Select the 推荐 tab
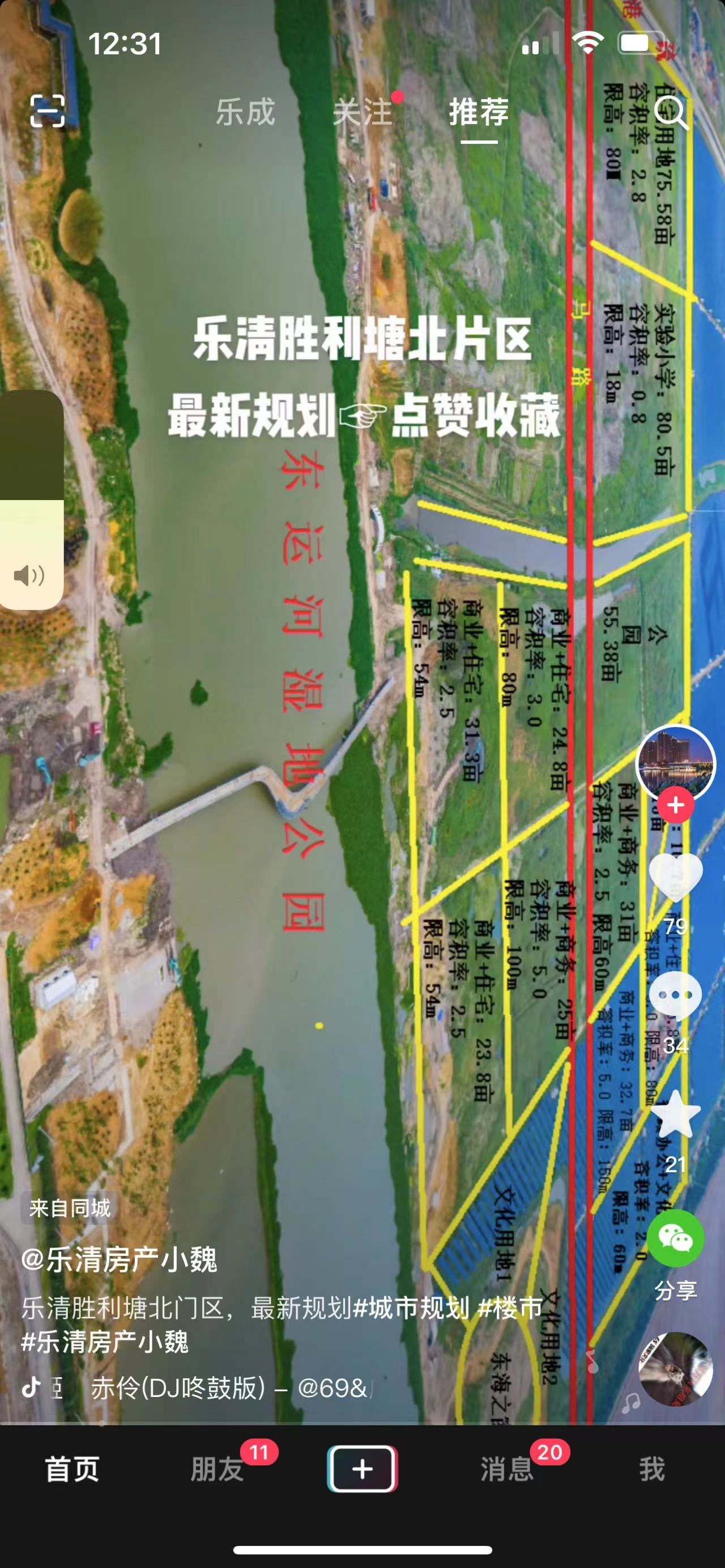The width and height of the screenshot is (725, 1568). (x=479, y=113)
